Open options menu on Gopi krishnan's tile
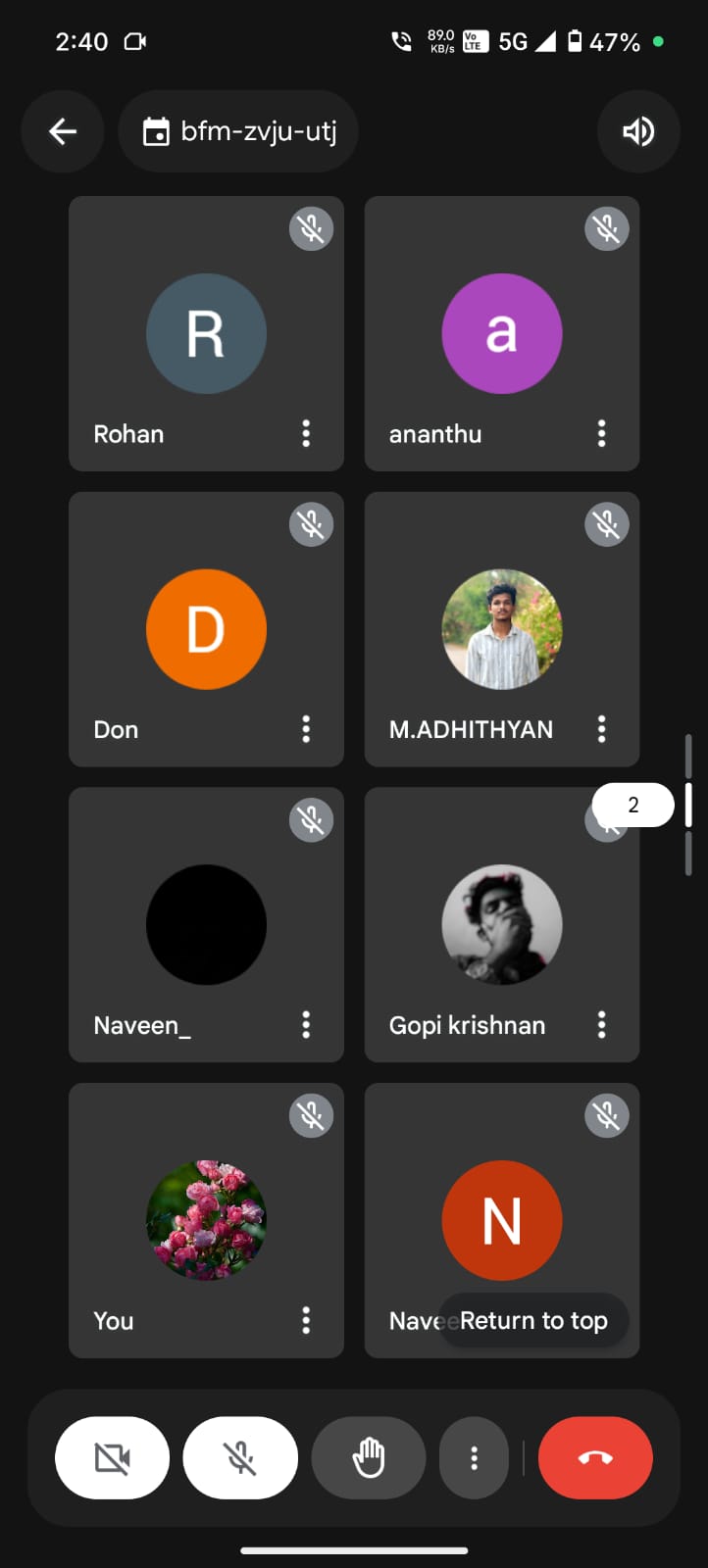This screenshot has height=1568, width=708. click(601, 1025)
